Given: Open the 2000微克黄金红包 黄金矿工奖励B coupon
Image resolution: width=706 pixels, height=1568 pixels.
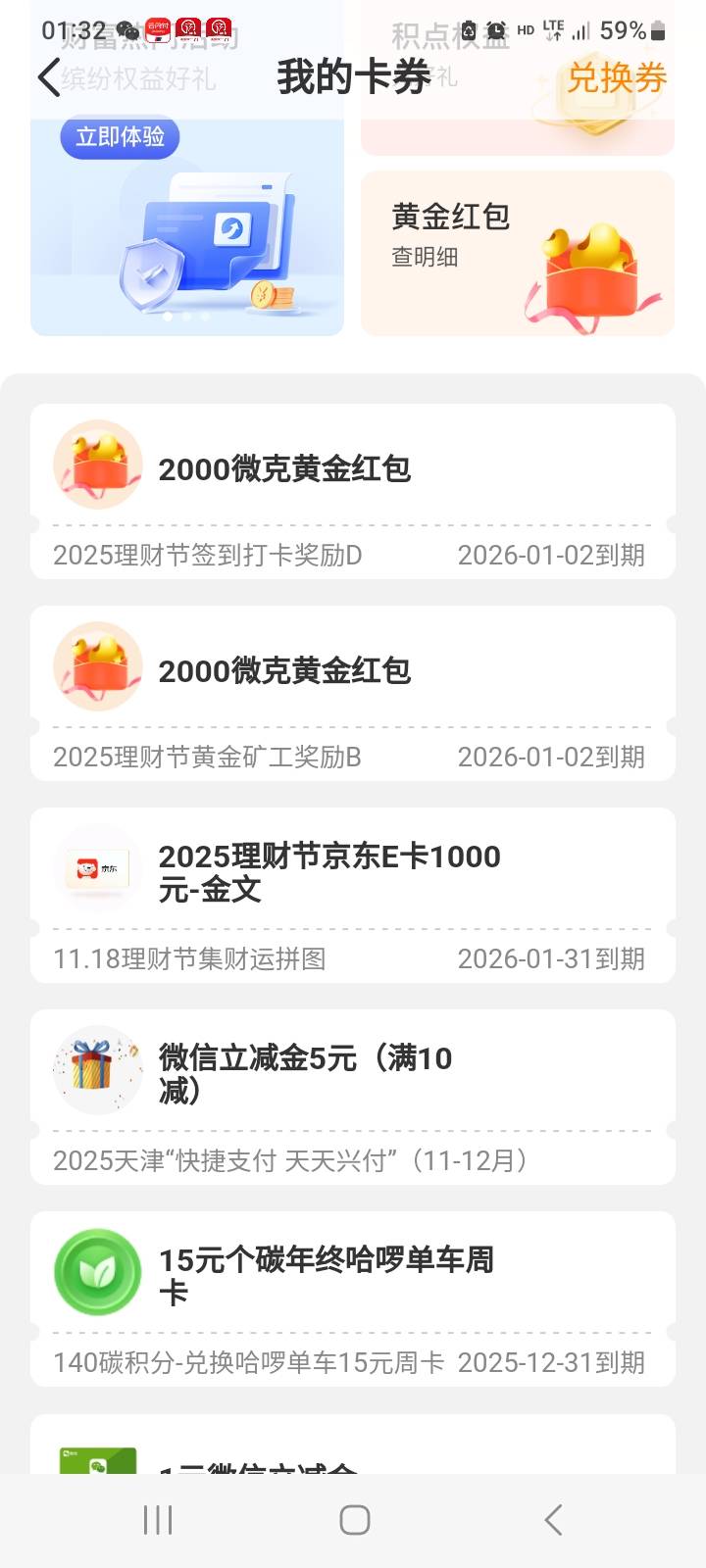Looking at the screenshot, I should 353,692.
